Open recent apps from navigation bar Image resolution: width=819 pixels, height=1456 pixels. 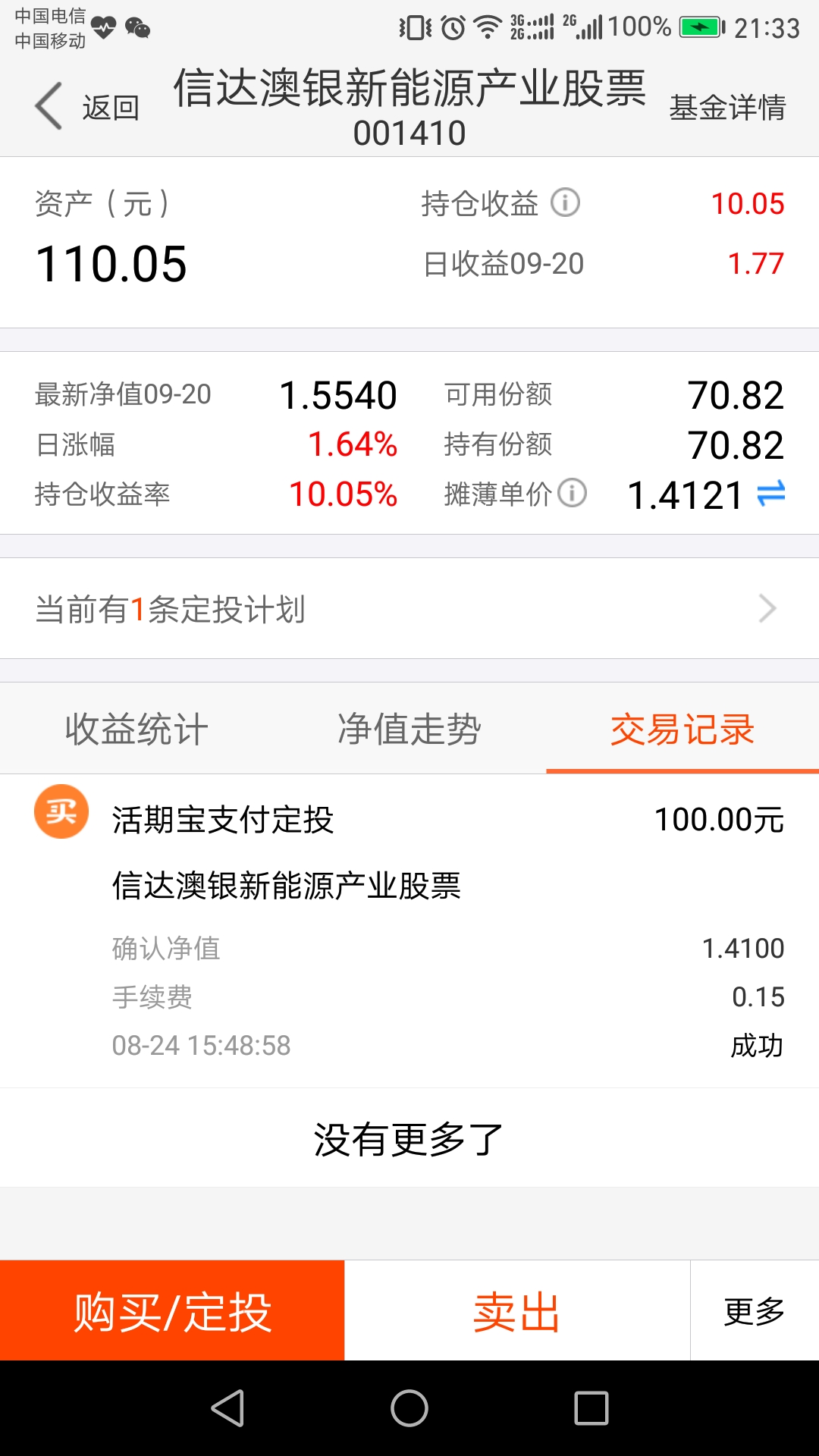(x=591, y=1408)
